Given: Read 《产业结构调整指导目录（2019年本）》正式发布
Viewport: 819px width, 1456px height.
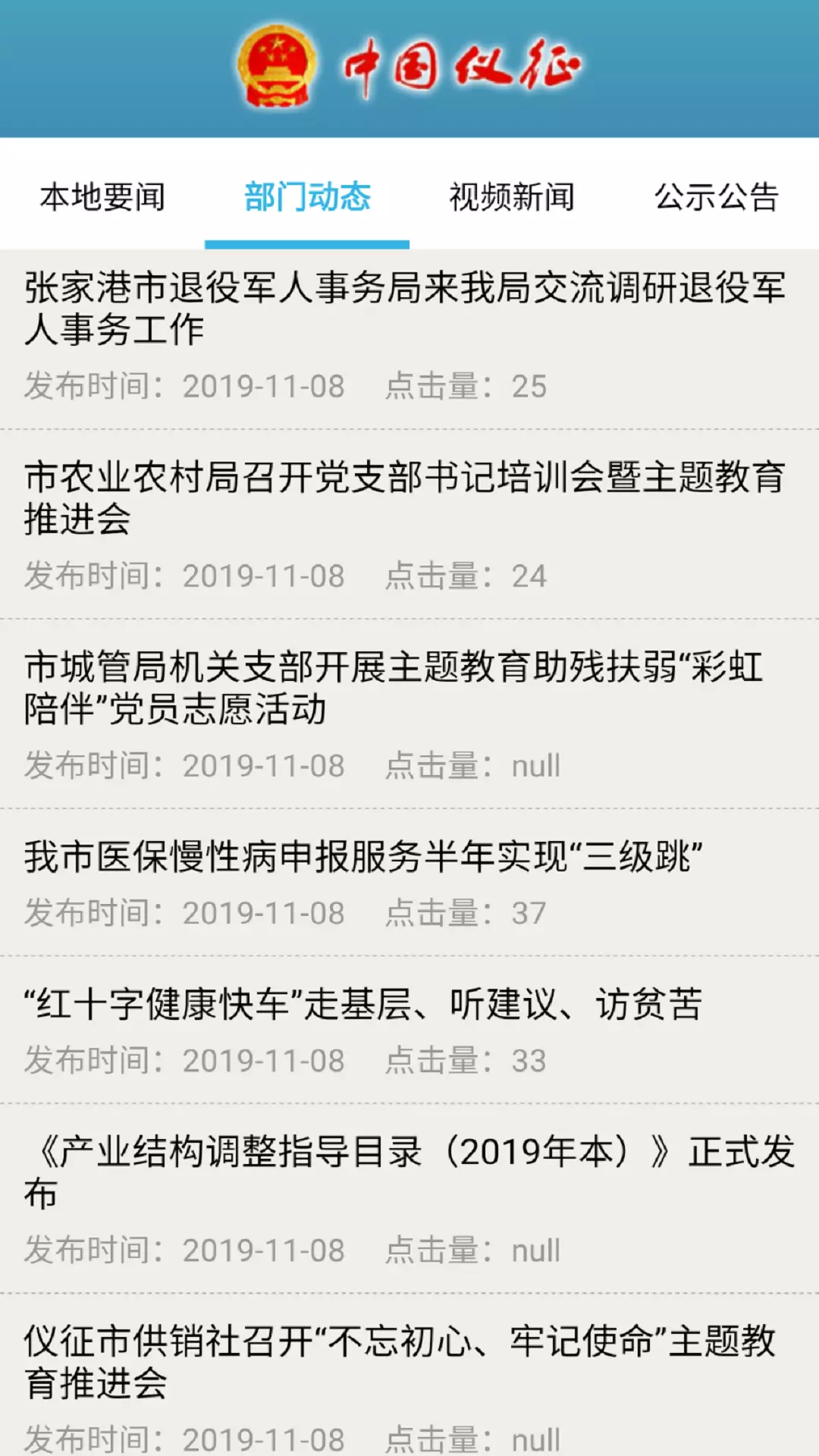Looking at the screenshot, I should tap(409, 1199).
